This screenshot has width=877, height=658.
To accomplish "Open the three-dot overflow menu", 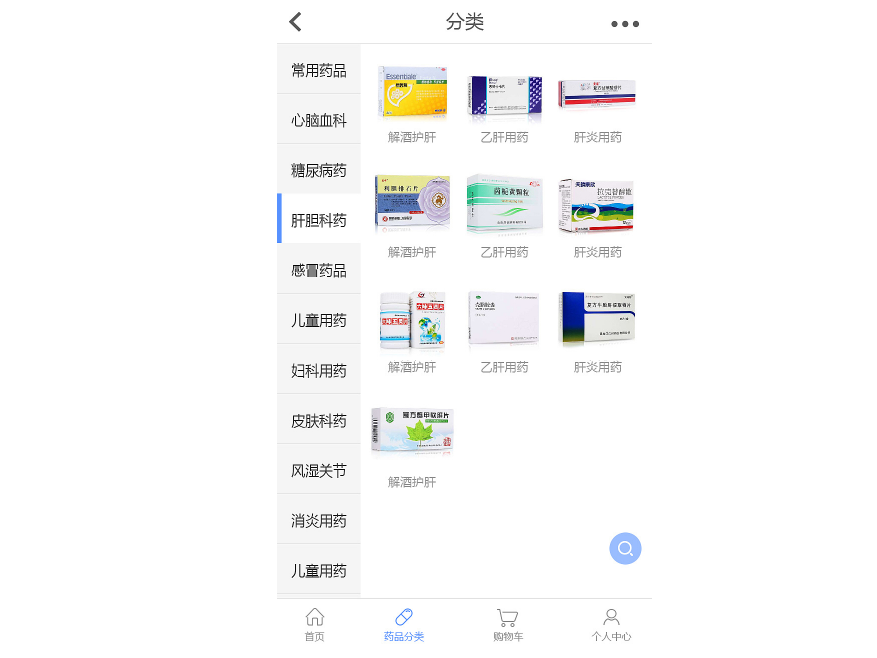I will [625, 23].
